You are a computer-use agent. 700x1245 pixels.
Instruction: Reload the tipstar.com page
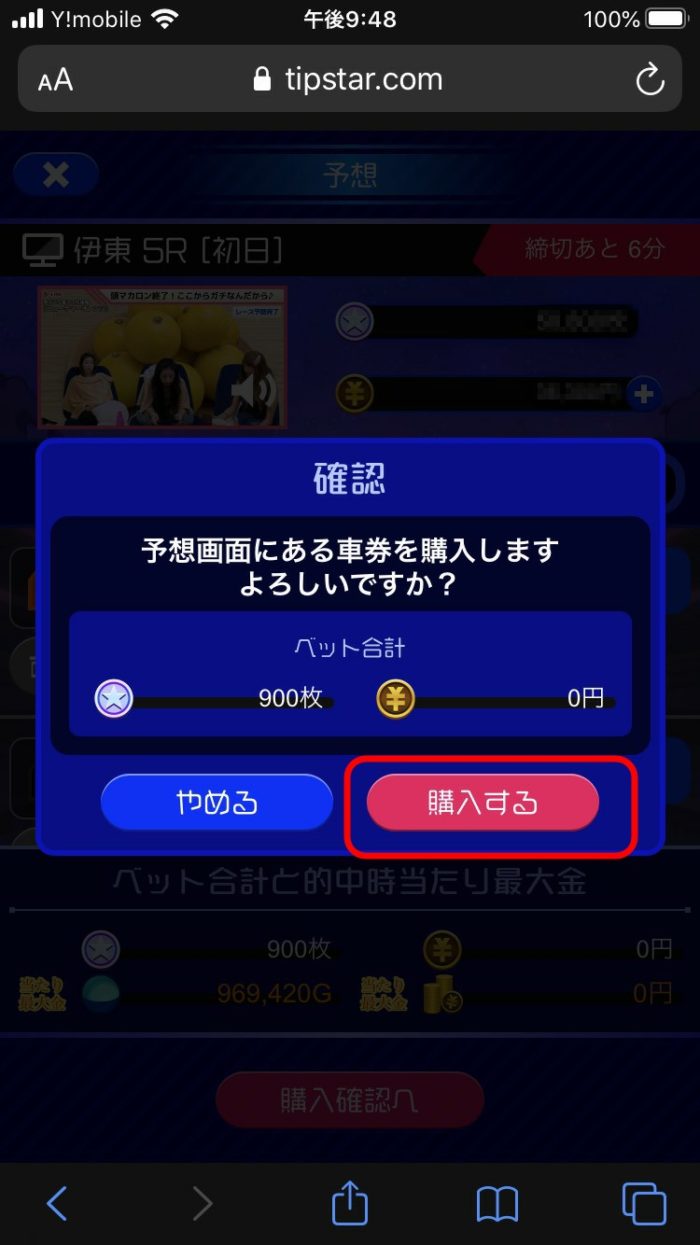(x=650, y=80)
